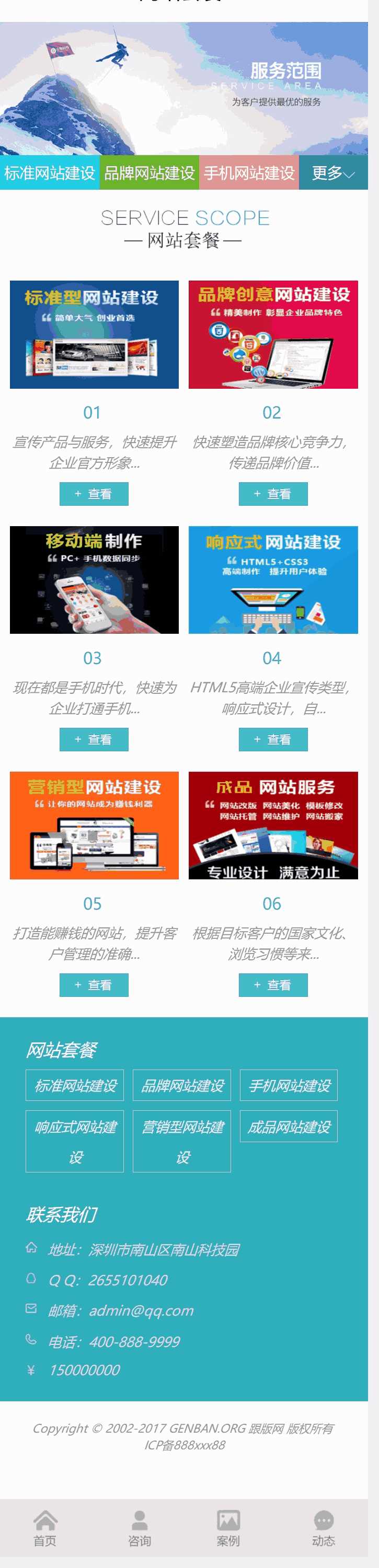Screen dimensions: 379x1568
Task: Open the 标准型网站建设 package card
Action: point(94,334)
